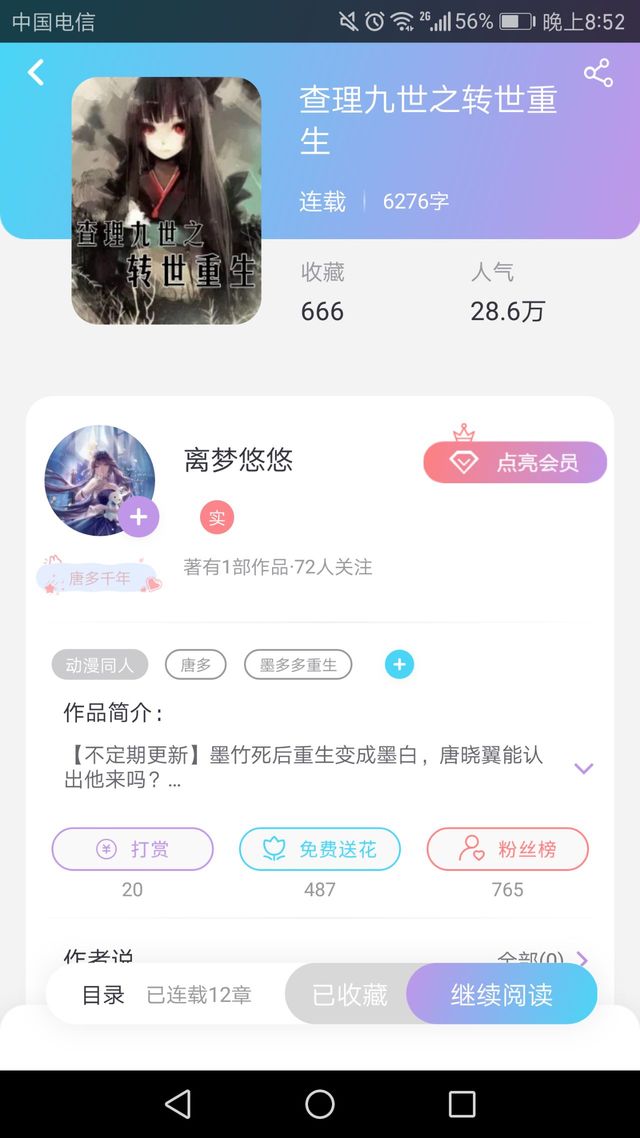Image resolution: width=640 pixels, height=1138 pixels.
Task: Tap the system home button
Action: (320, 1104)
